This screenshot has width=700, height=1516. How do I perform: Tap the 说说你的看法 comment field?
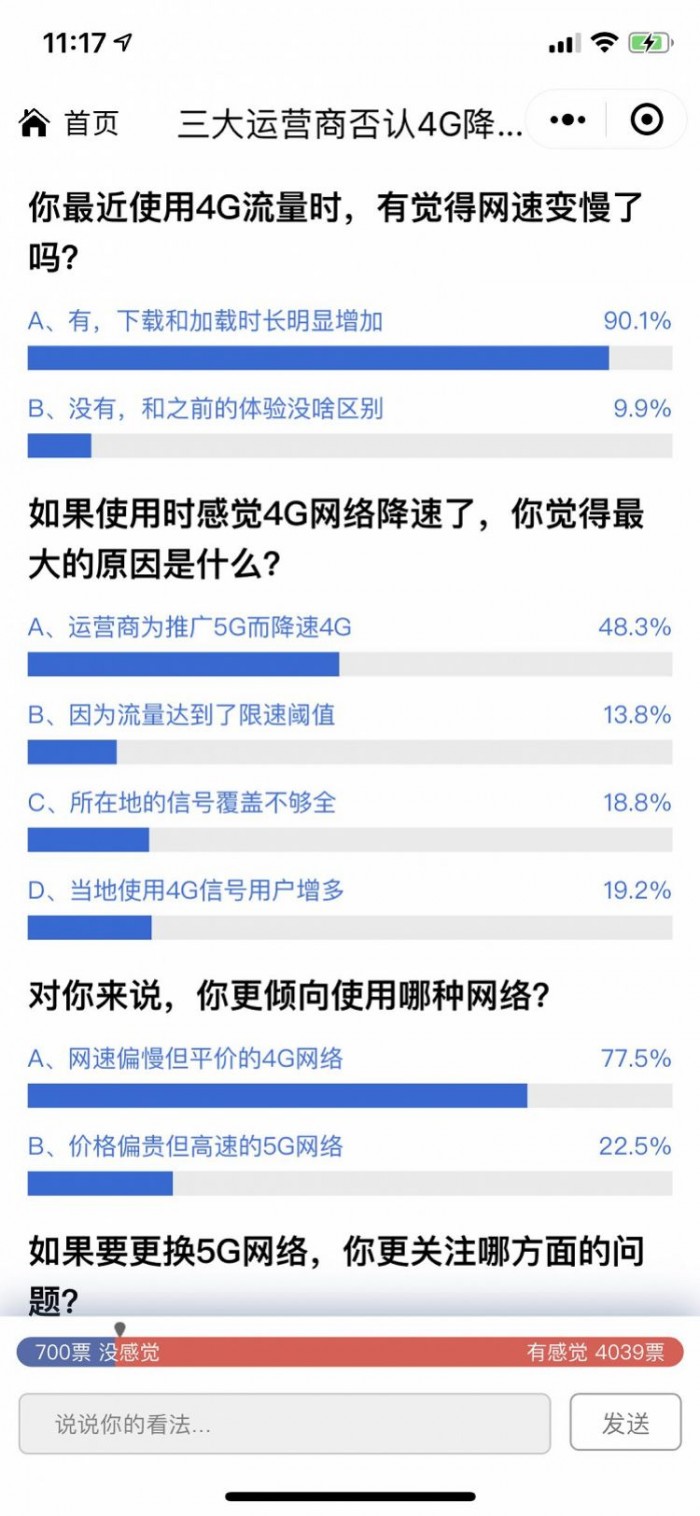click(284, 1423)
